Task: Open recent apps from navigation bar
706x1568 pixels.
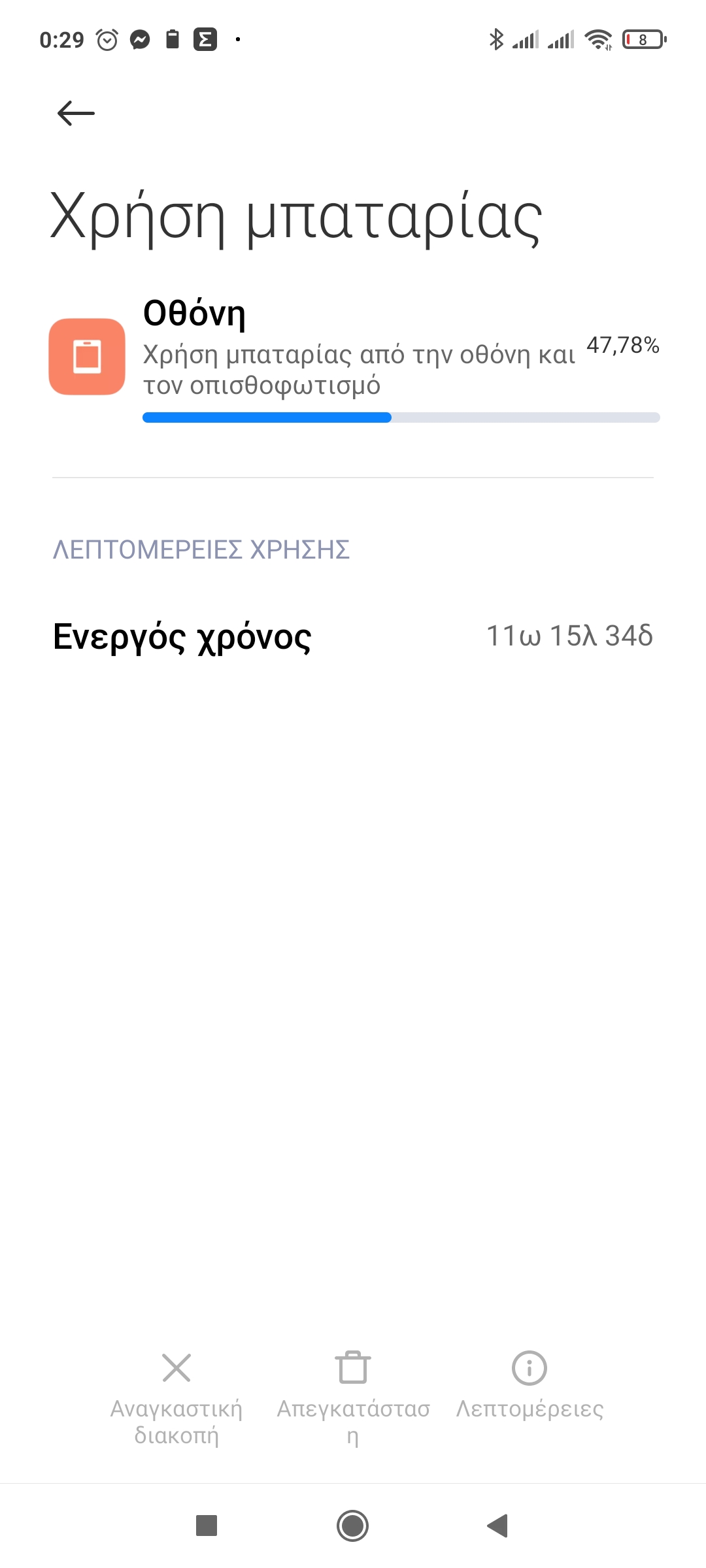Action: point(207,1526)
